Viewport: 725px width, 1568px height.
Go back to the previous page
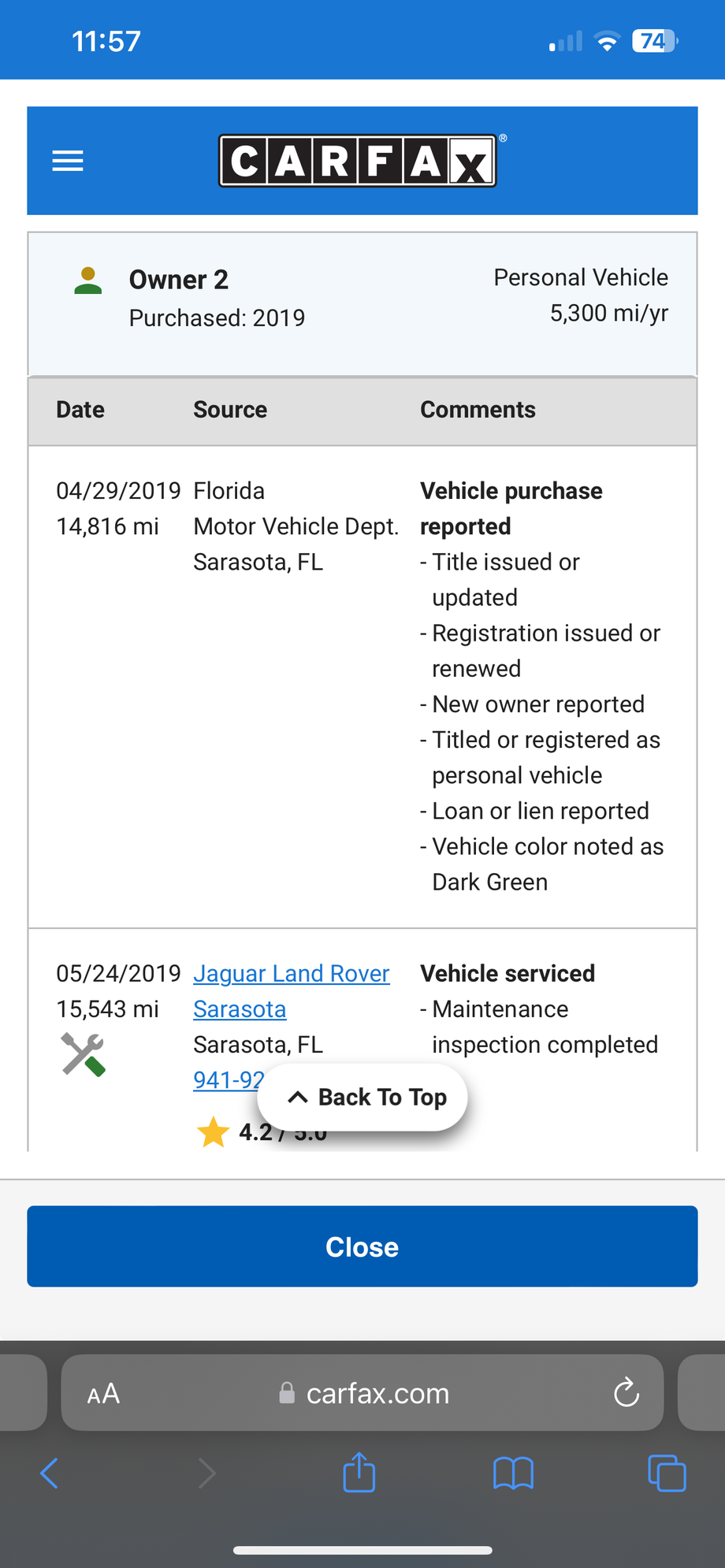click(x=49, y=1473)
